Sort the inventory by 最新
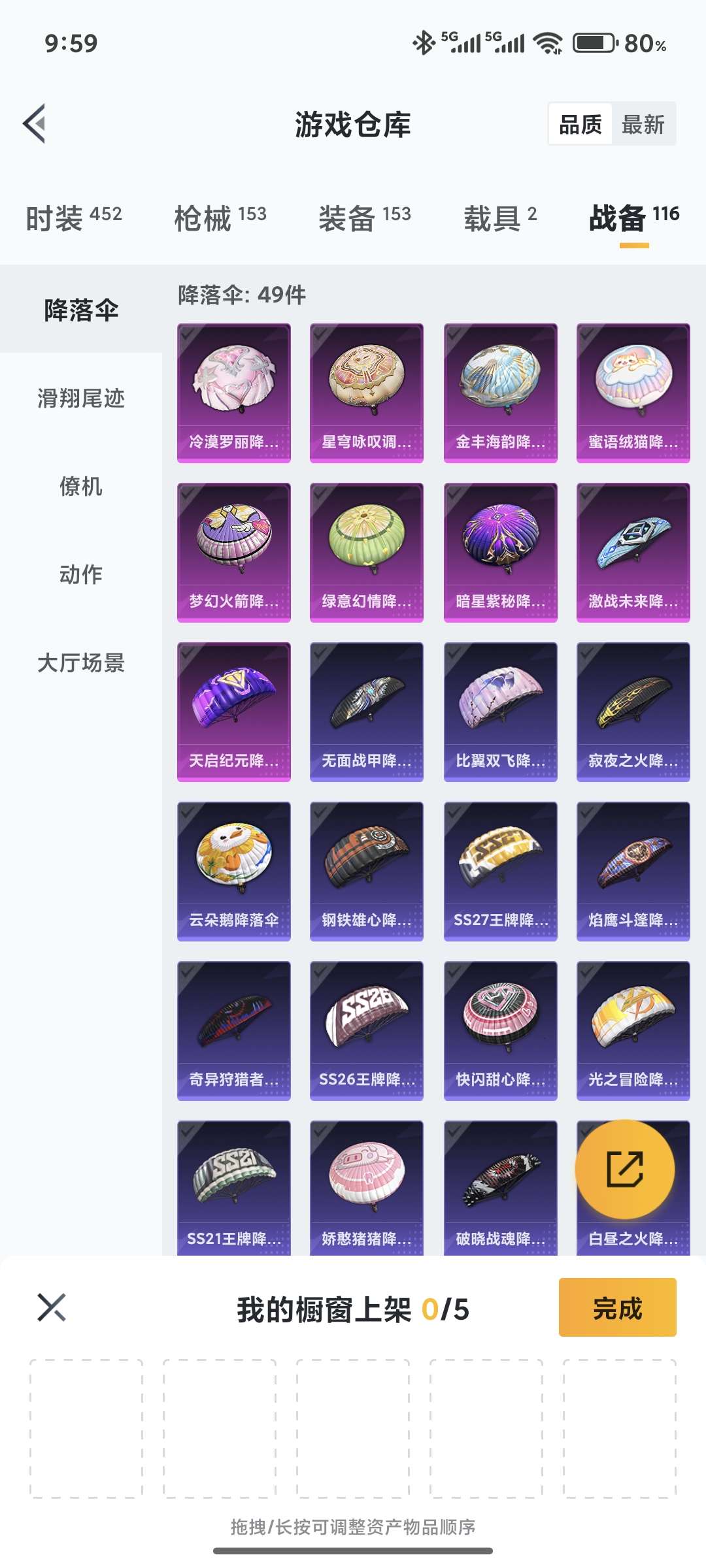Image resolution: width=706 pixels, height=1568 pixels. click(643, 124)
